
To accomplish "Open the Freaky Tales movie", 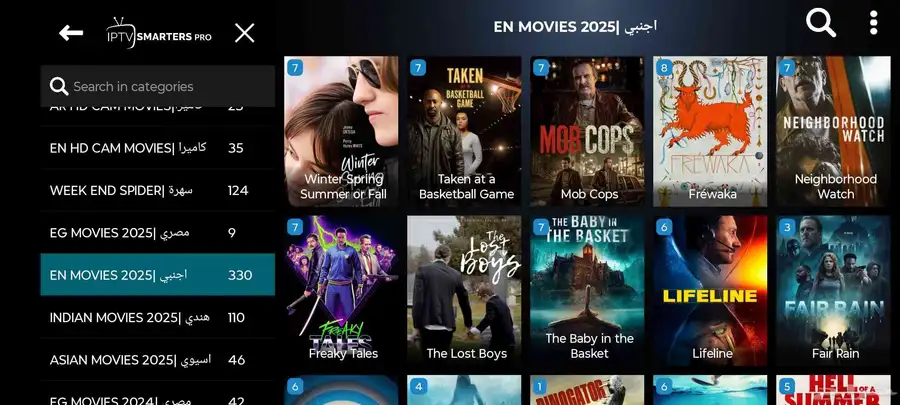I will 342,290.
